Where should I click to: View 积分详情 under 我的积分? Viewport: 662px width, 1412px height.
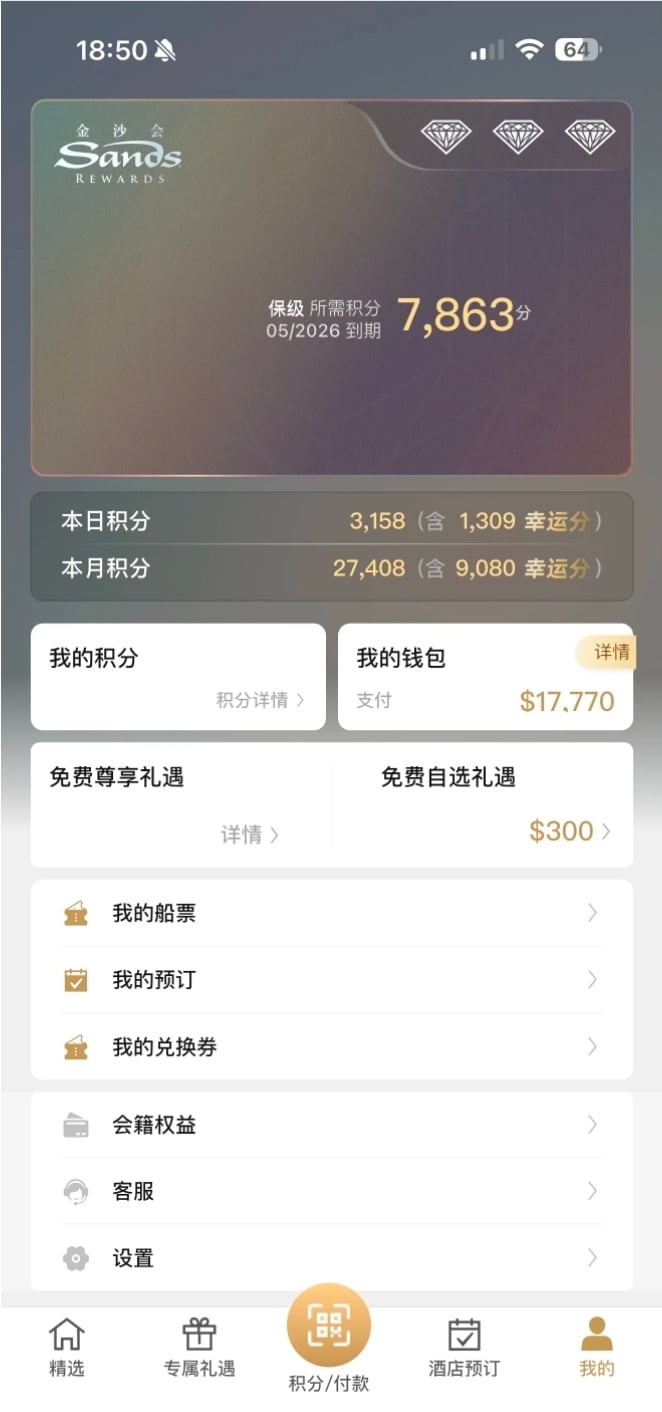[x=260, y=700]
